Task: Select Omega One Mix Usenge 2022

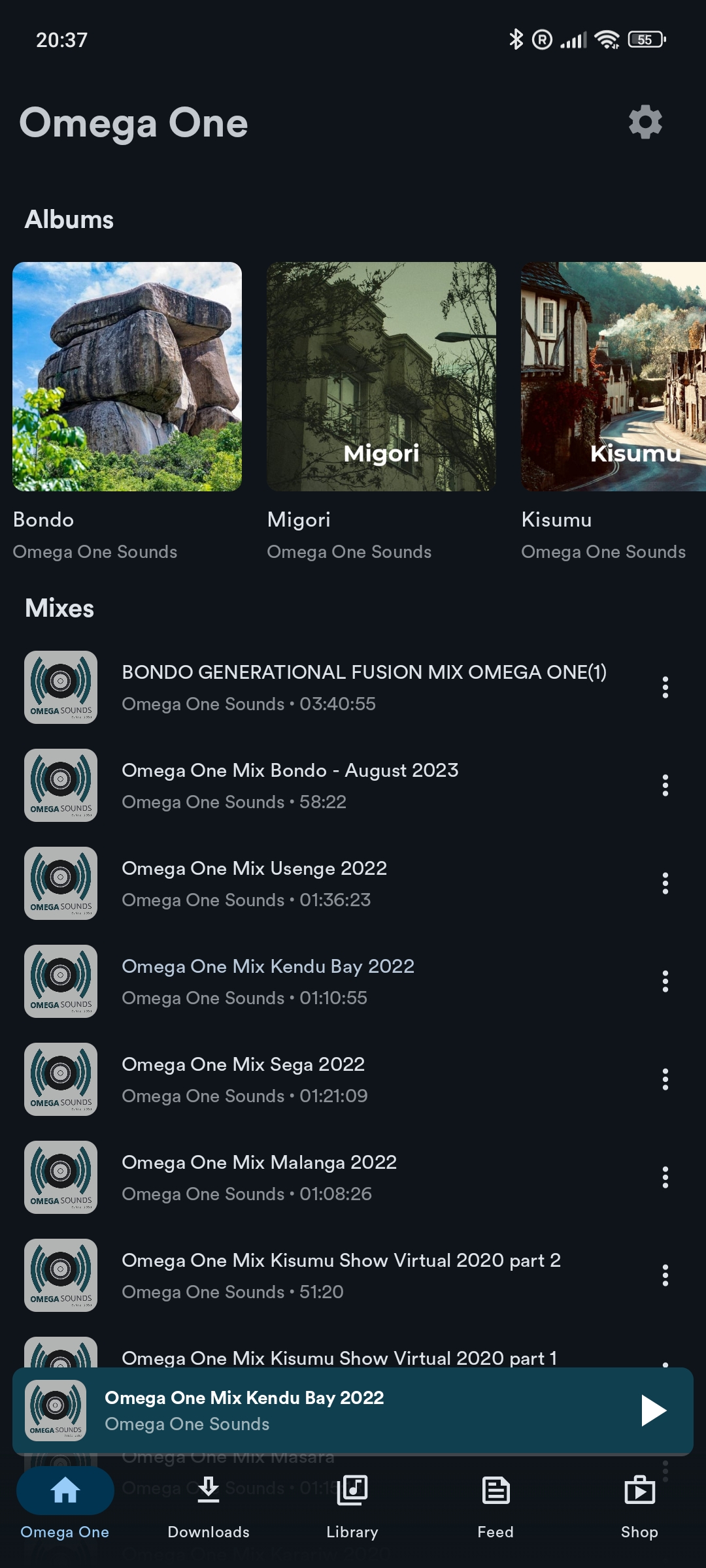Action: (x=254, y=883)
